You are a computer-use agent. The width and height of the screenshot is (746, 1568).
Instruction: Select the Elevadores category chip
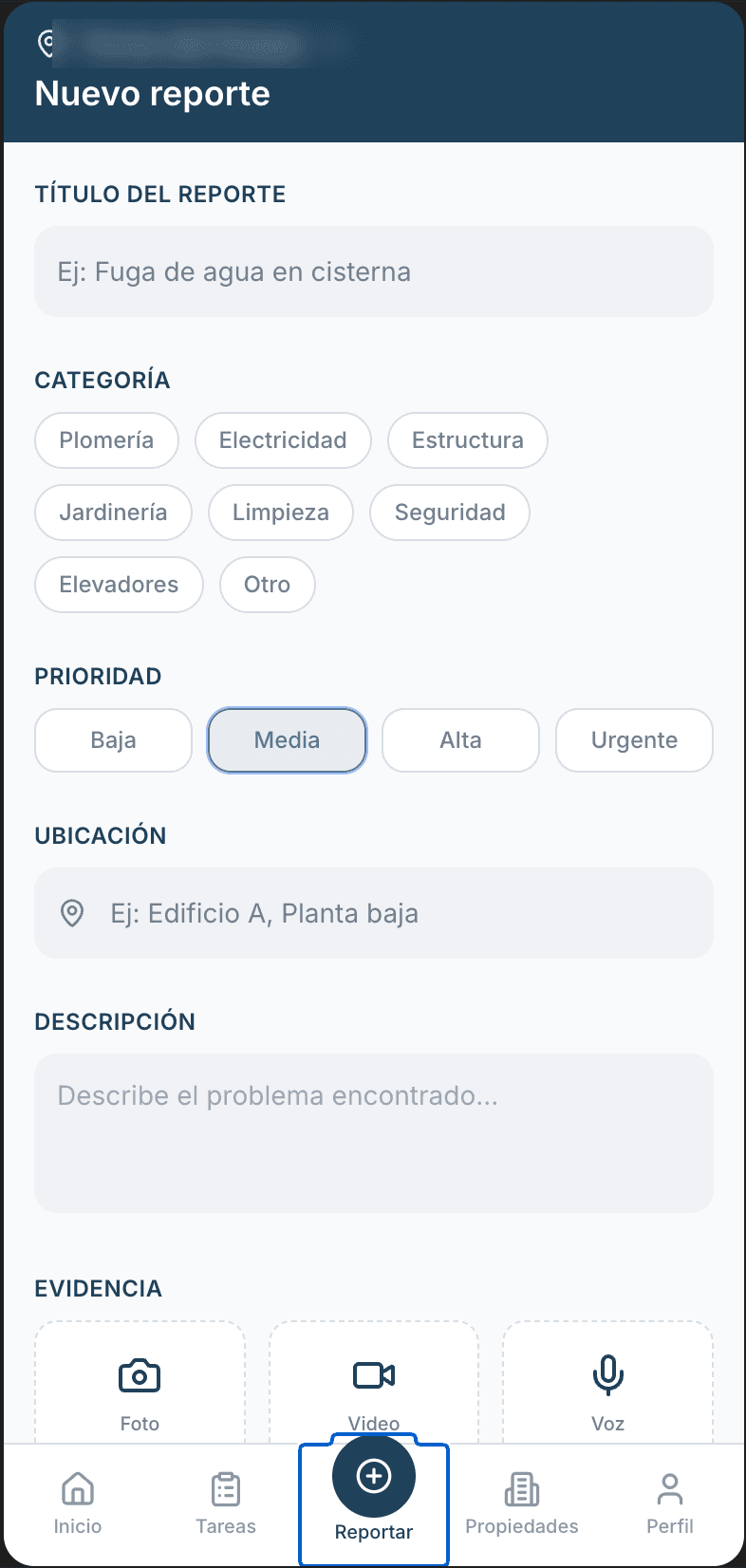coord(118,585)
